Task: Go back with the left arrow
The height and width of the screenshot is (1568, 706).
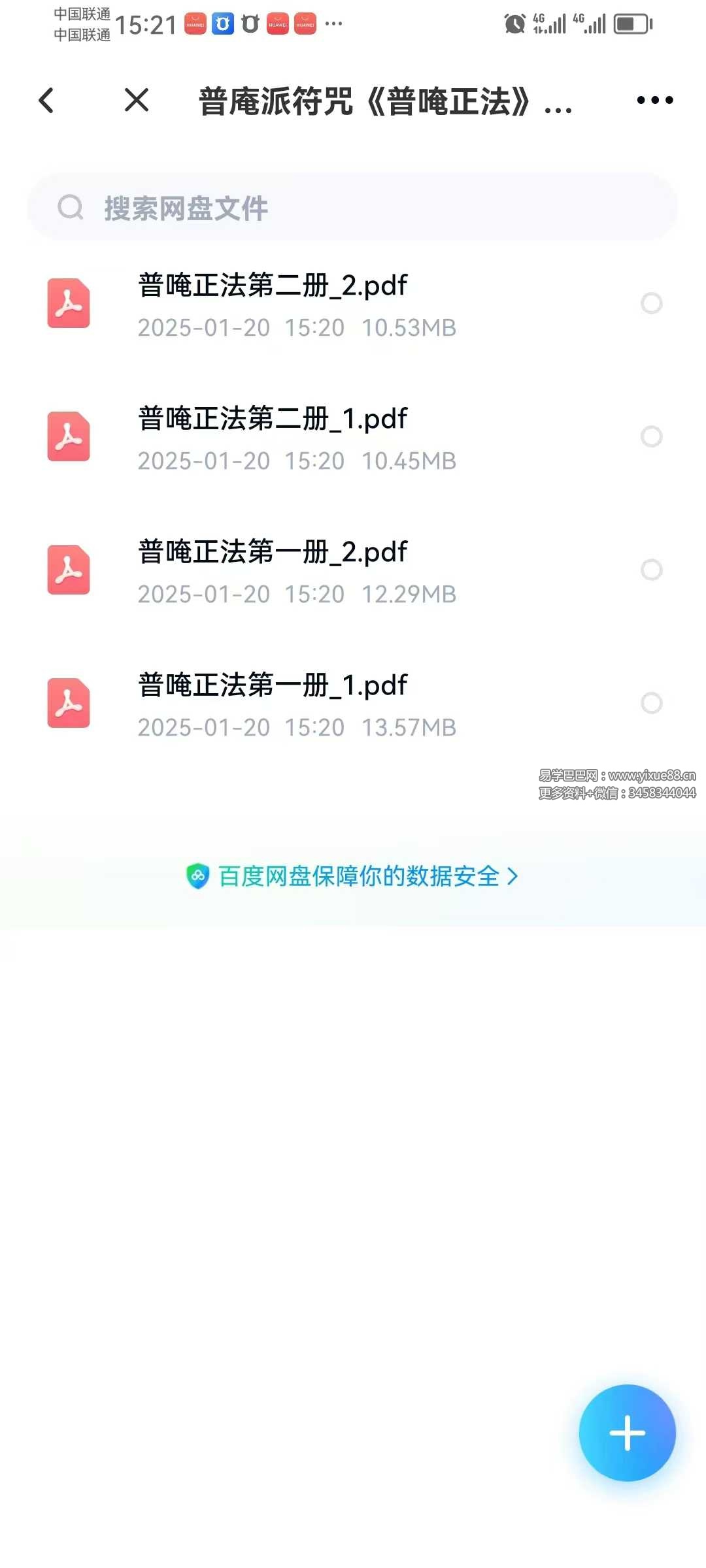Action: point(46,101)
